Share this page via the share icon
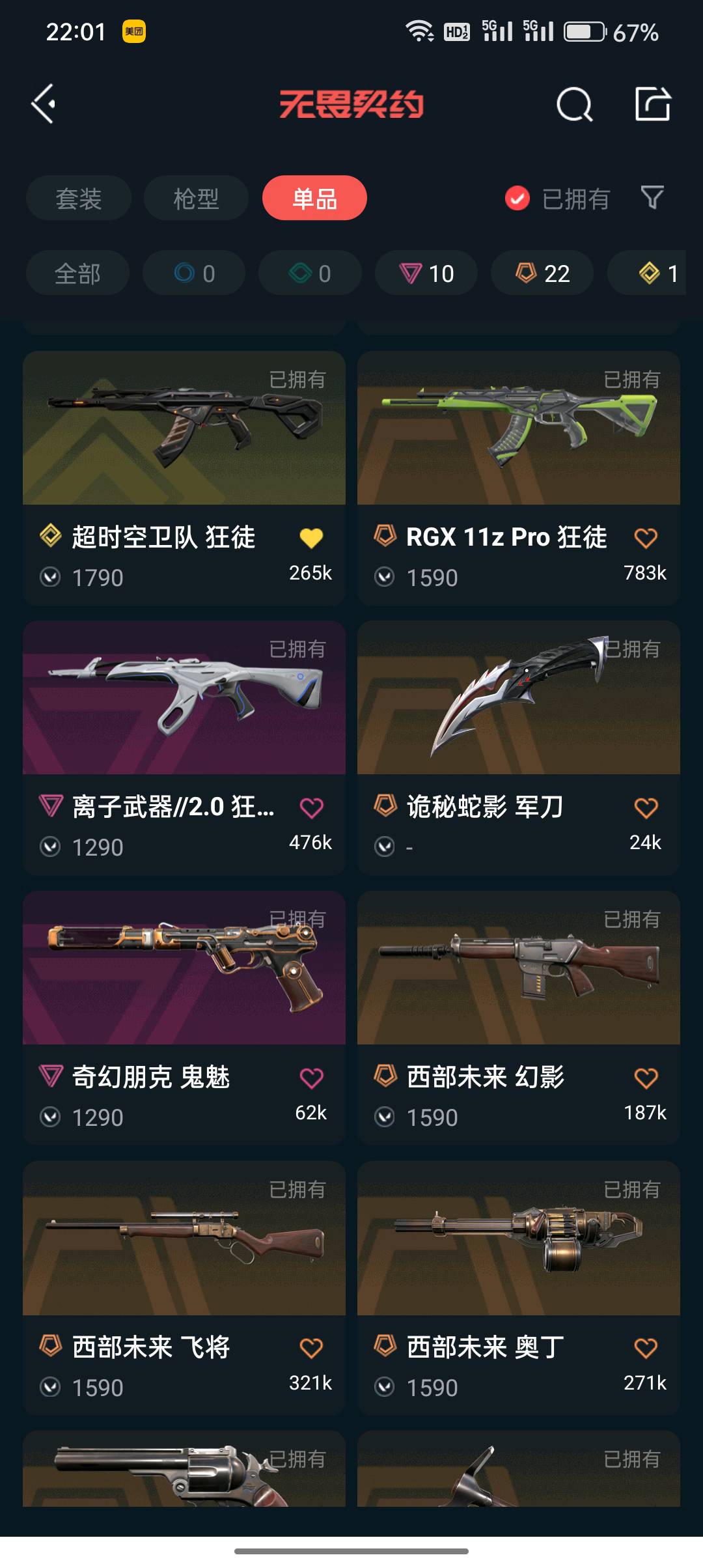This screenshot has height=1568, width=703. (x=652, y=104)
